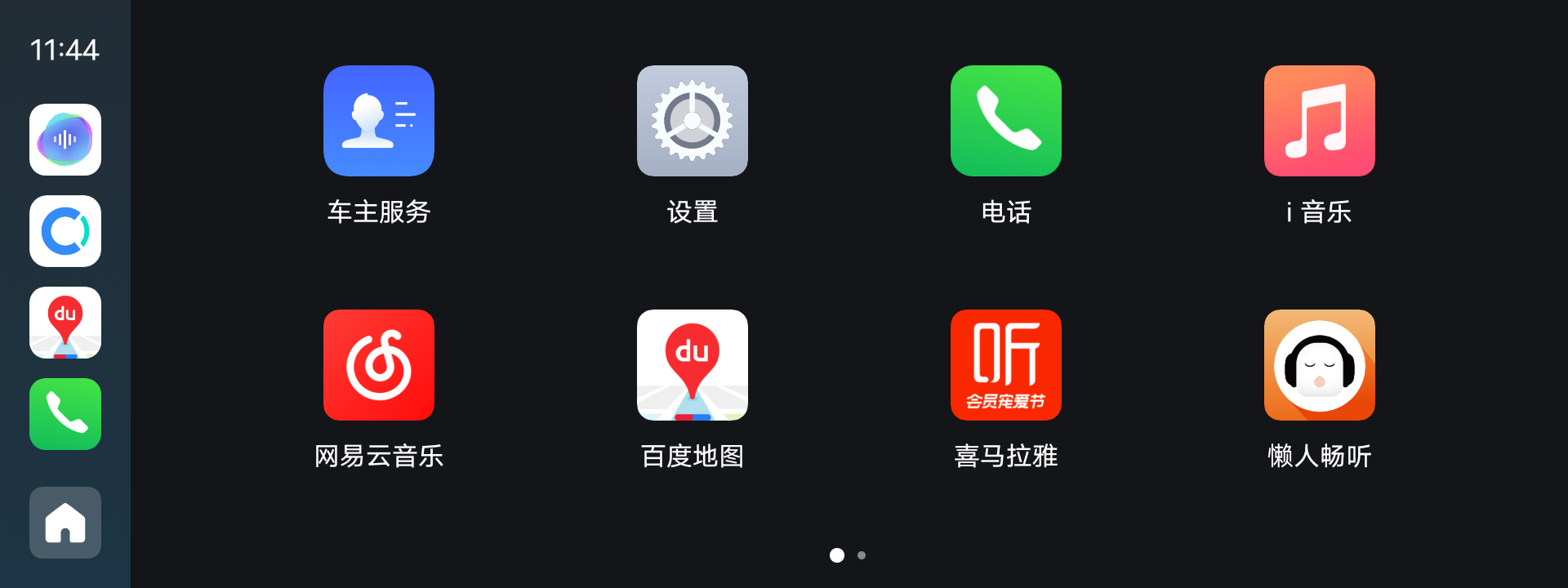
Task: Launch 网易云音乐
Action: click(x=378, y=365)
